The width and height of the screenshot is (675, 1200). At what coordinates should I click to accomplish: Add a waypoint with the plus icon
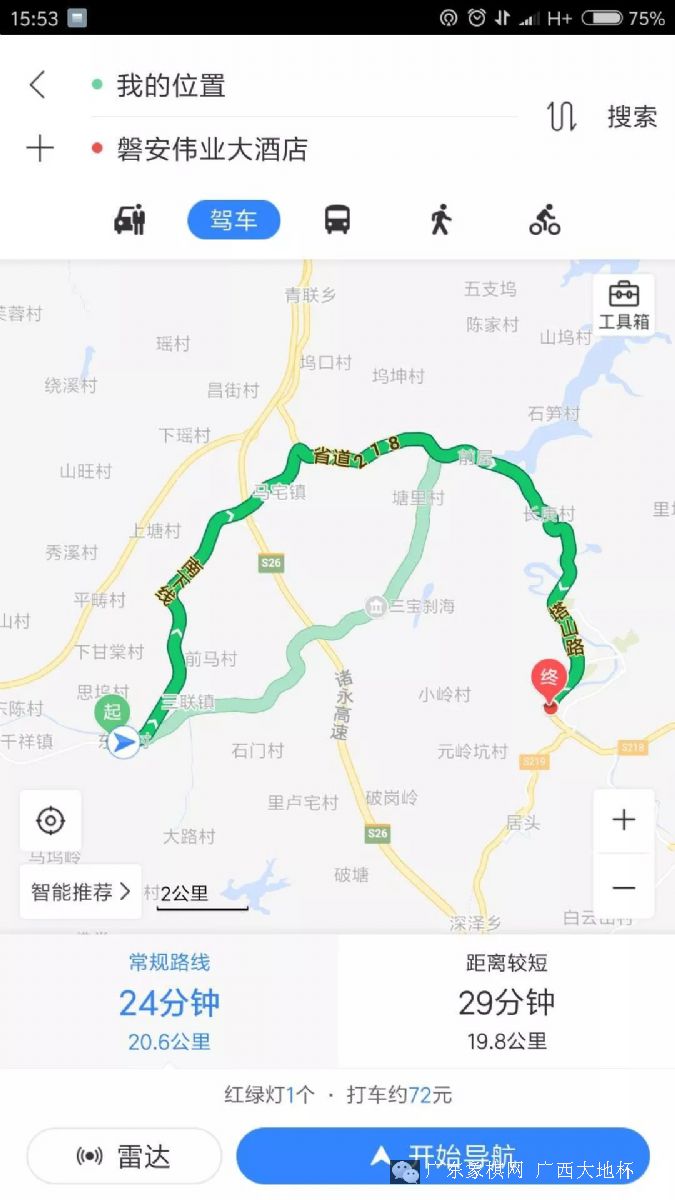[39, 149]
